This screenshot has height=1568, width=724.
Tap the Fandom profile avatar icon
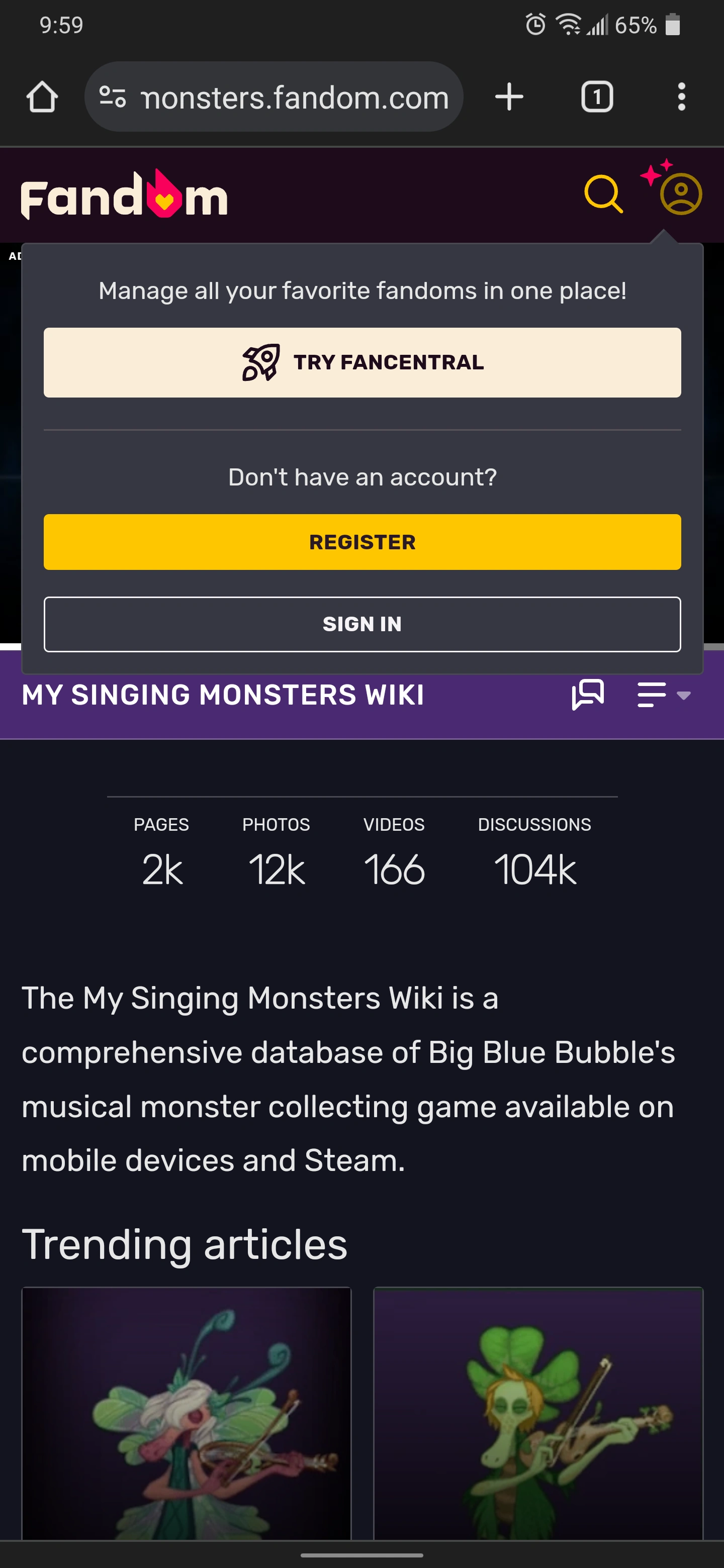click(682, 195)
